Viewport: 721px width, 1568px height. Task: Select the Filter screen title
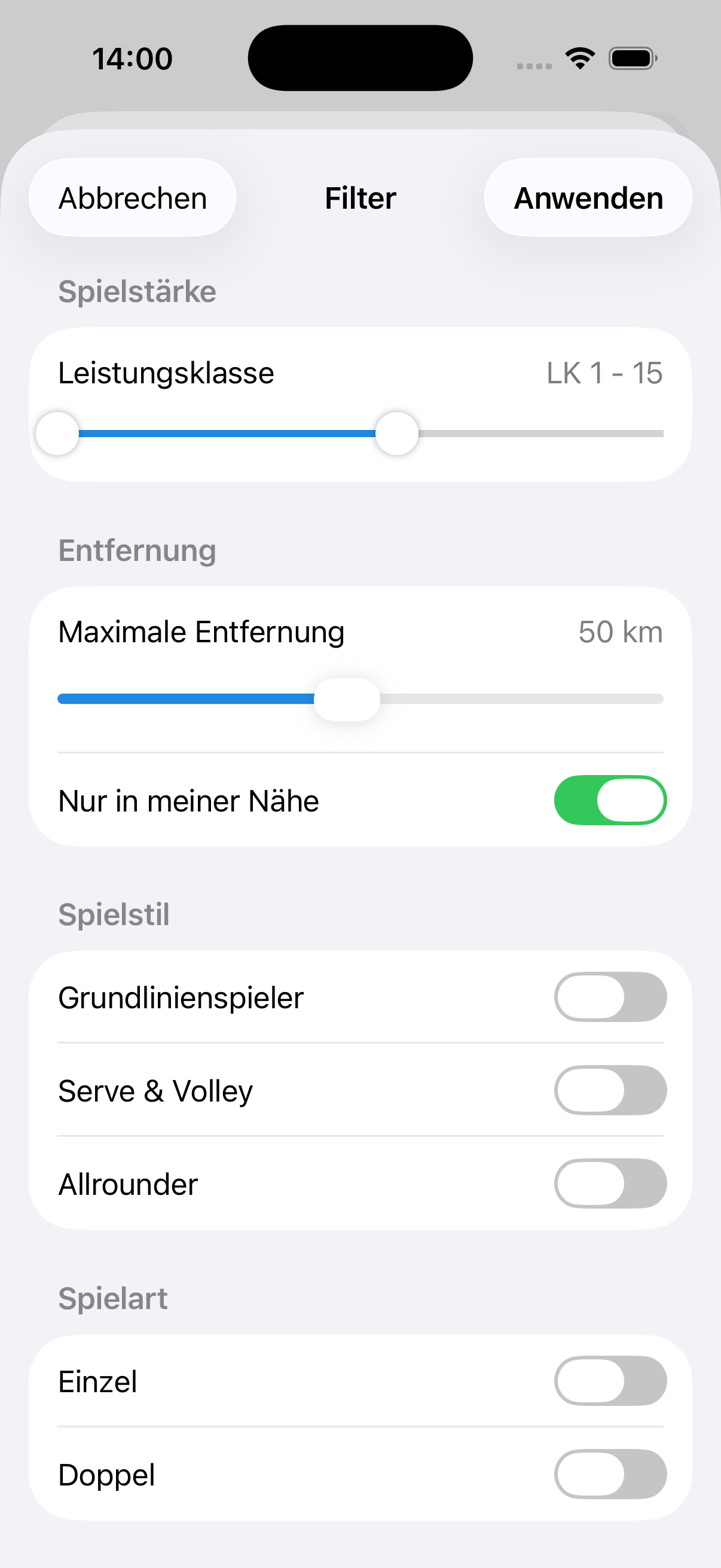point(360,197)
